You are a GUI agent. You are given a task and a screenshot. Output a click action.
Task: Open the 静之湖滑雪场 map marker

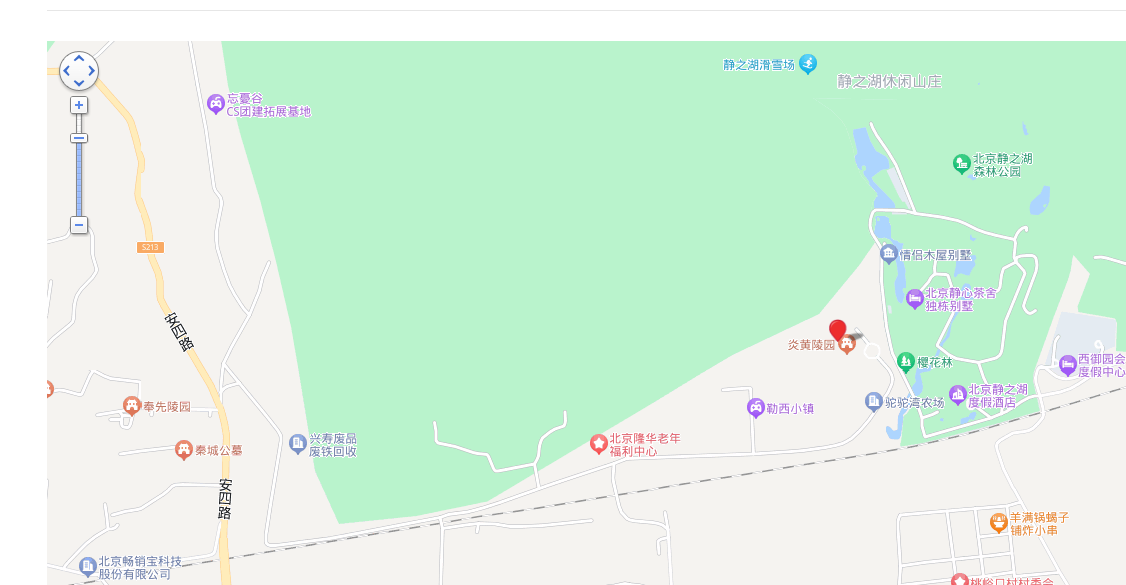pyautogui.click(x=808, y=64)
